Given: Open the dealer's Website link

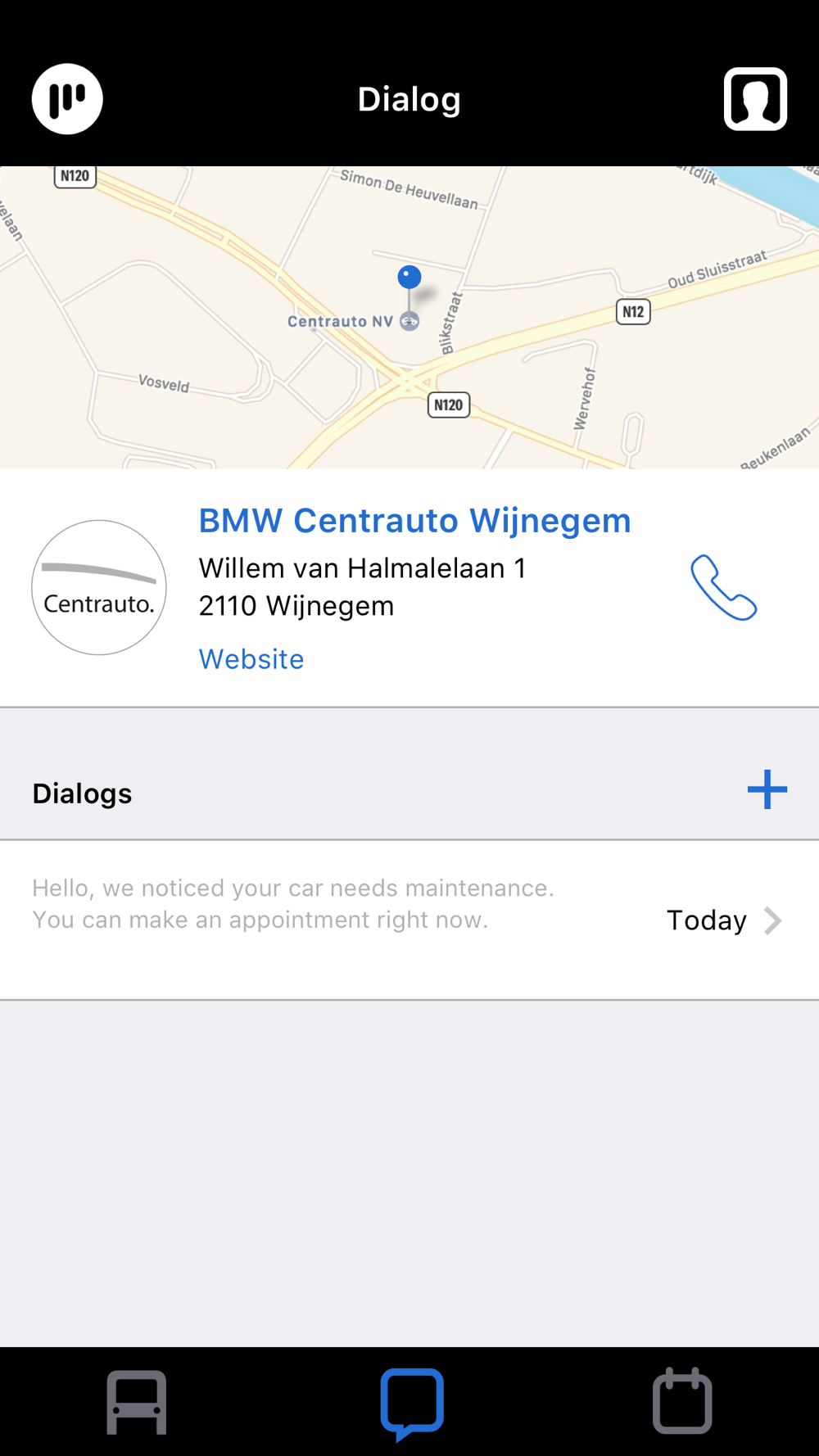Looking at the screenshot, I should [251, 659].
